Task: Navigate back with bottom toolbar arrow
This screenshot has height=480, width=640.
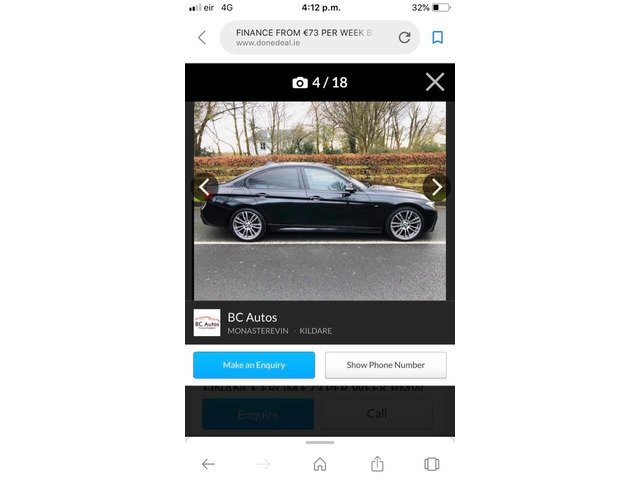Action: click(208, 464)
